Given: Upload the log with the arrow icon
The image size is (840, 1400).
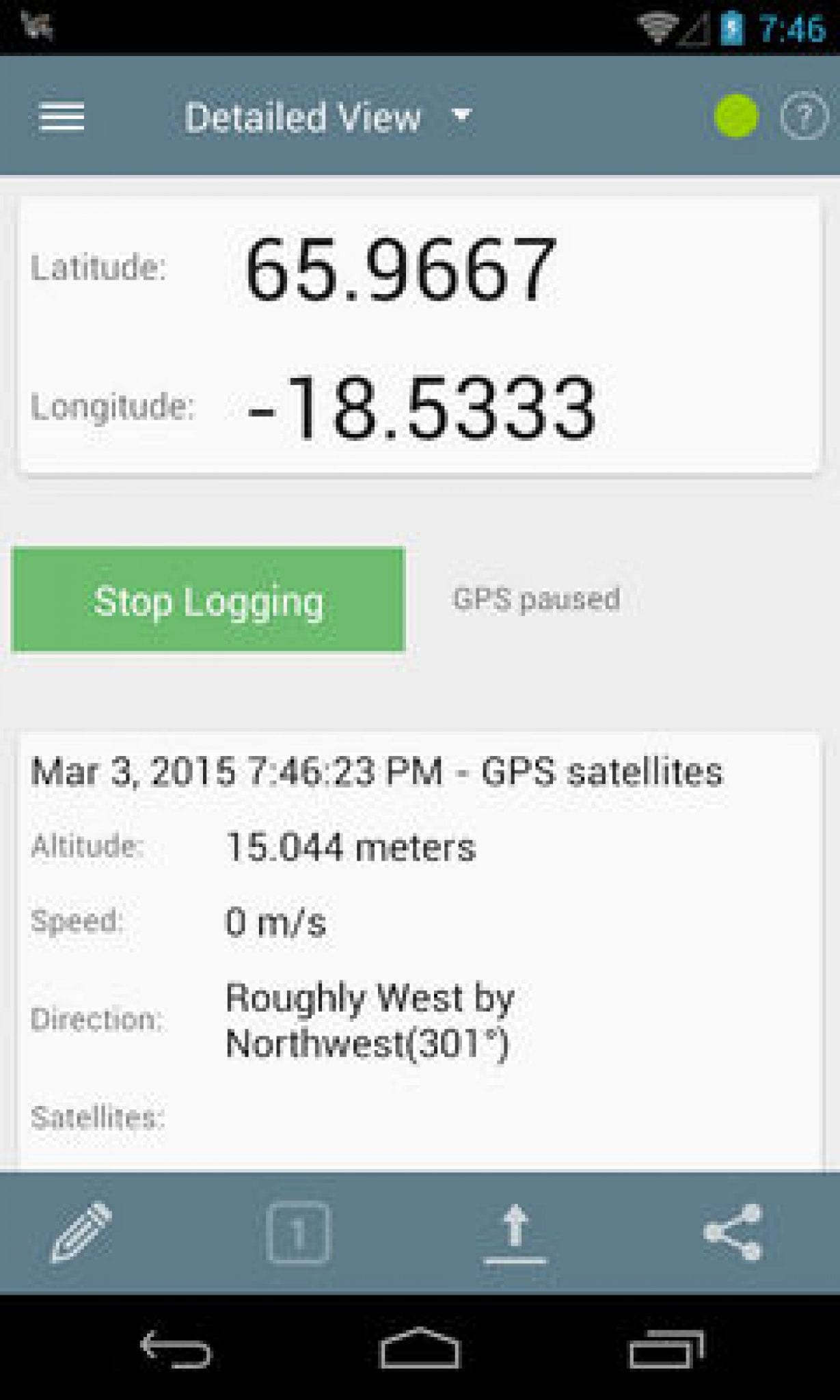Looking at the screenshot, I should point(515,1233).
